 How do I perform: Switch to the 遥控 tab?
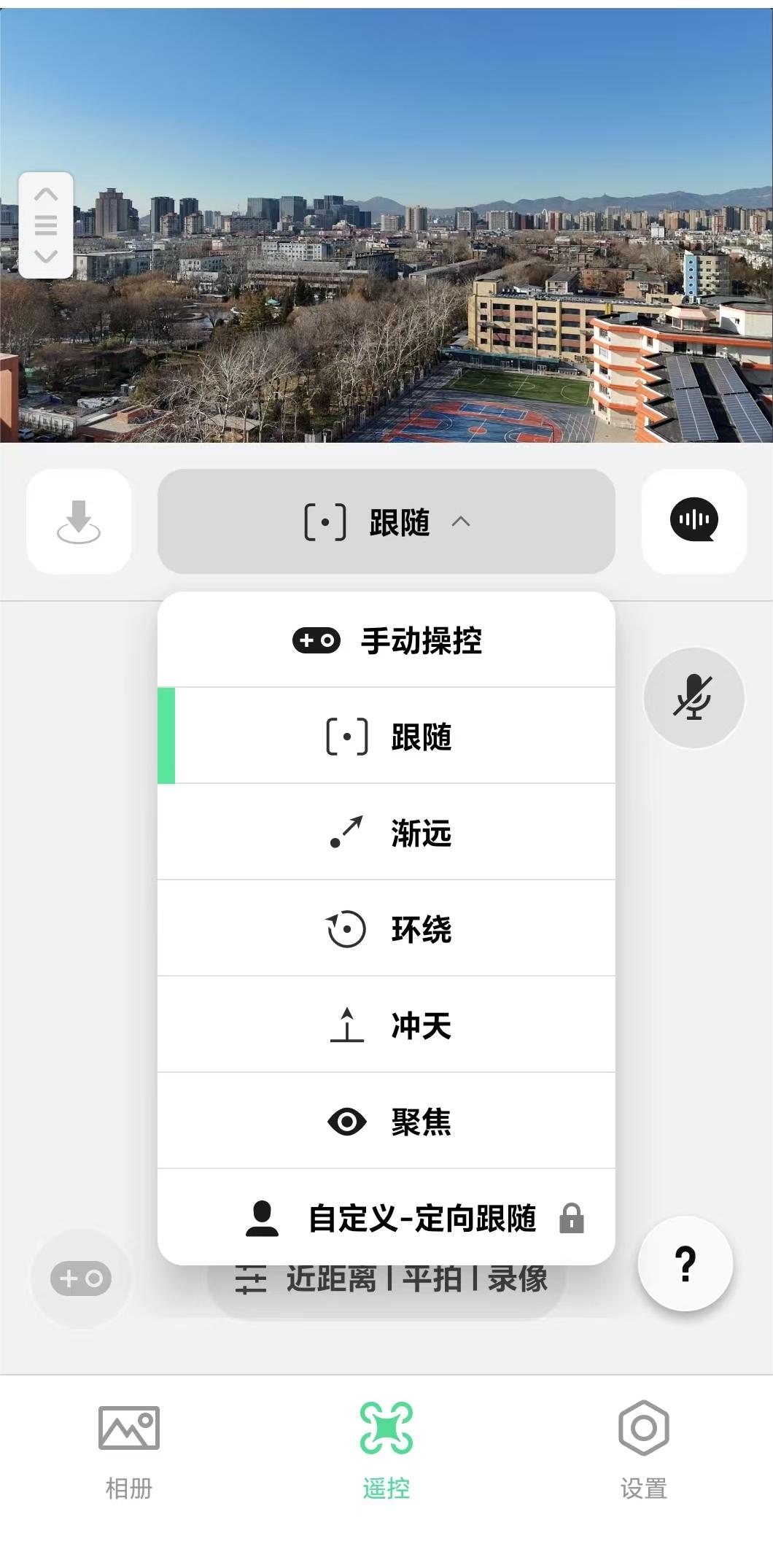click(386, 1448)
